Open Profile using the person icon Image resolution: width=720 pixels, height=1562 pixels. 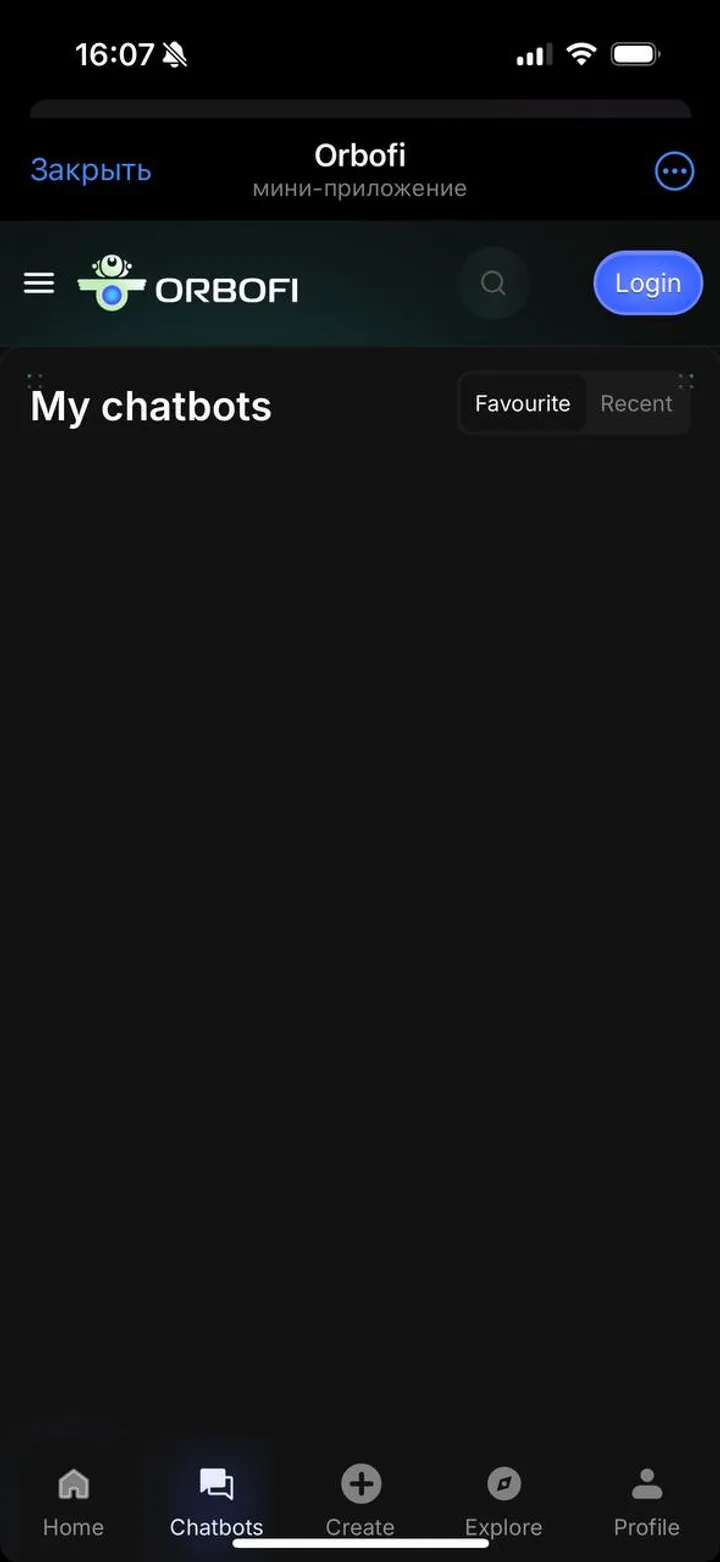coord(646,1484)
